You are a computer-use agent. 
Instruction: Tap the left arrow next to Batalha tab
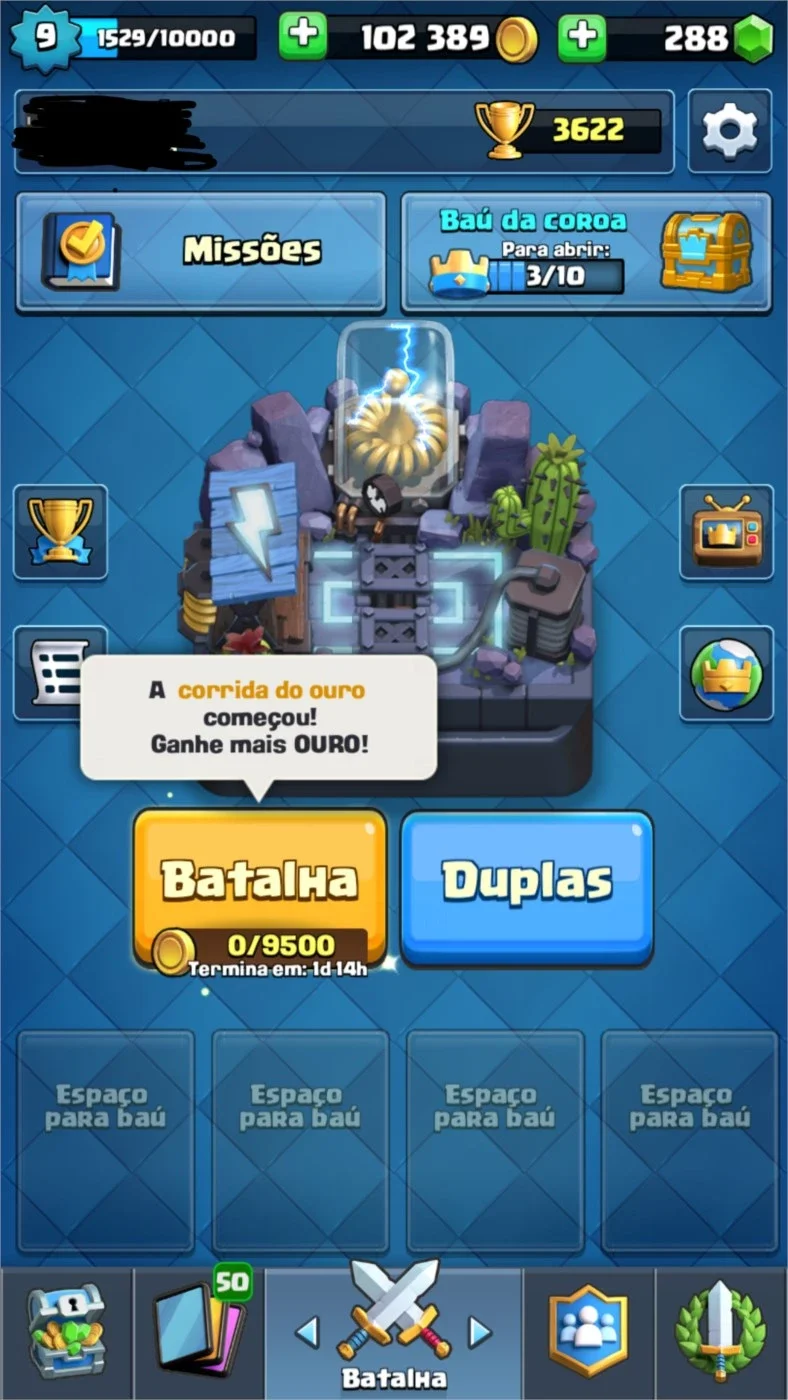click(307, 1331)
